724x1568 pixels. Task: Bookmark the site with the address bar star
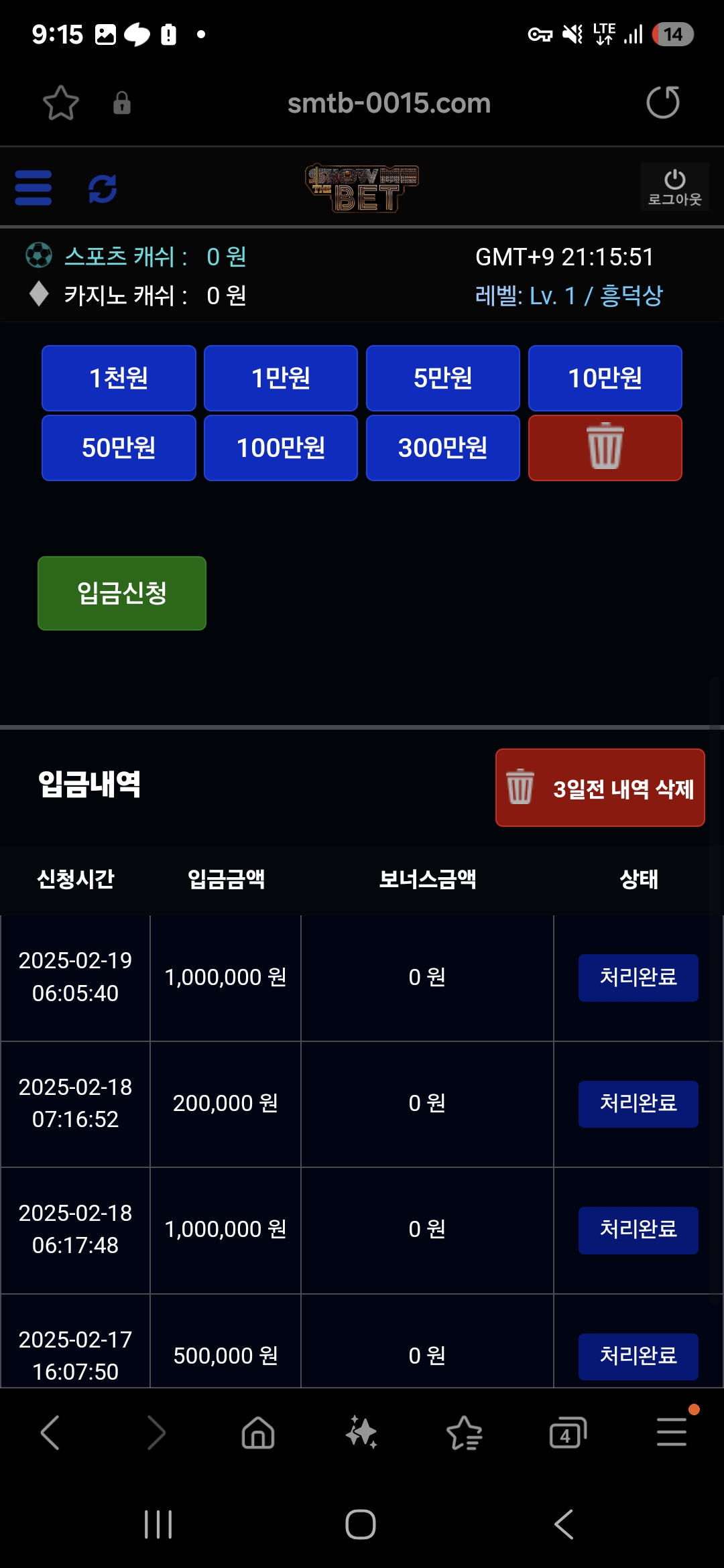pyautogui.click(x=61, y=103)
